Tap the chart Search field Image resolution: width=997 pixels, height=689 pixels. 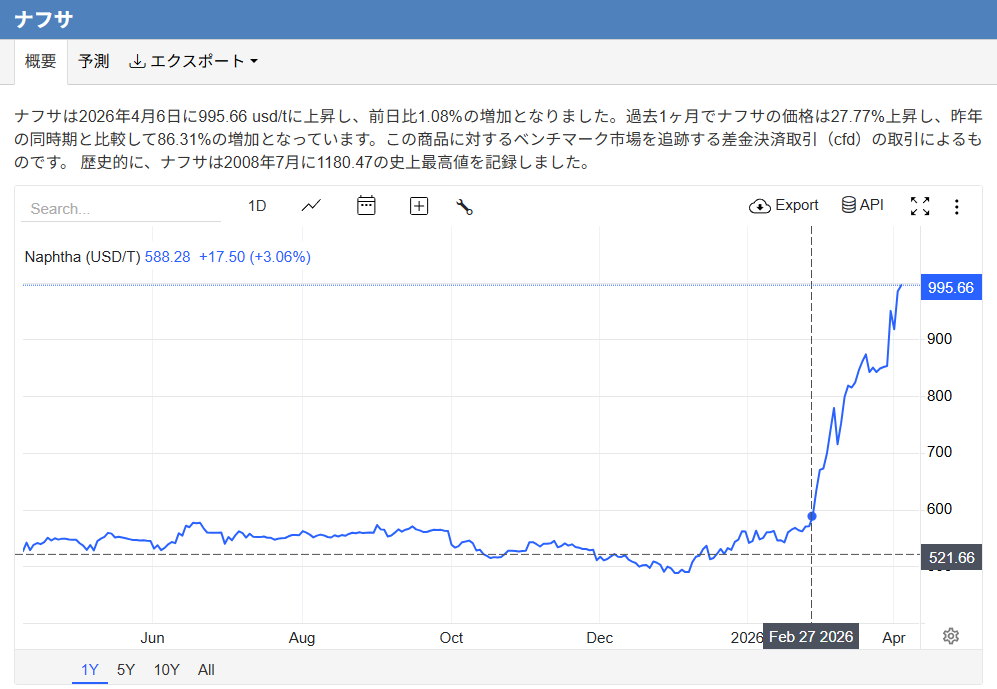pos(120,209)
